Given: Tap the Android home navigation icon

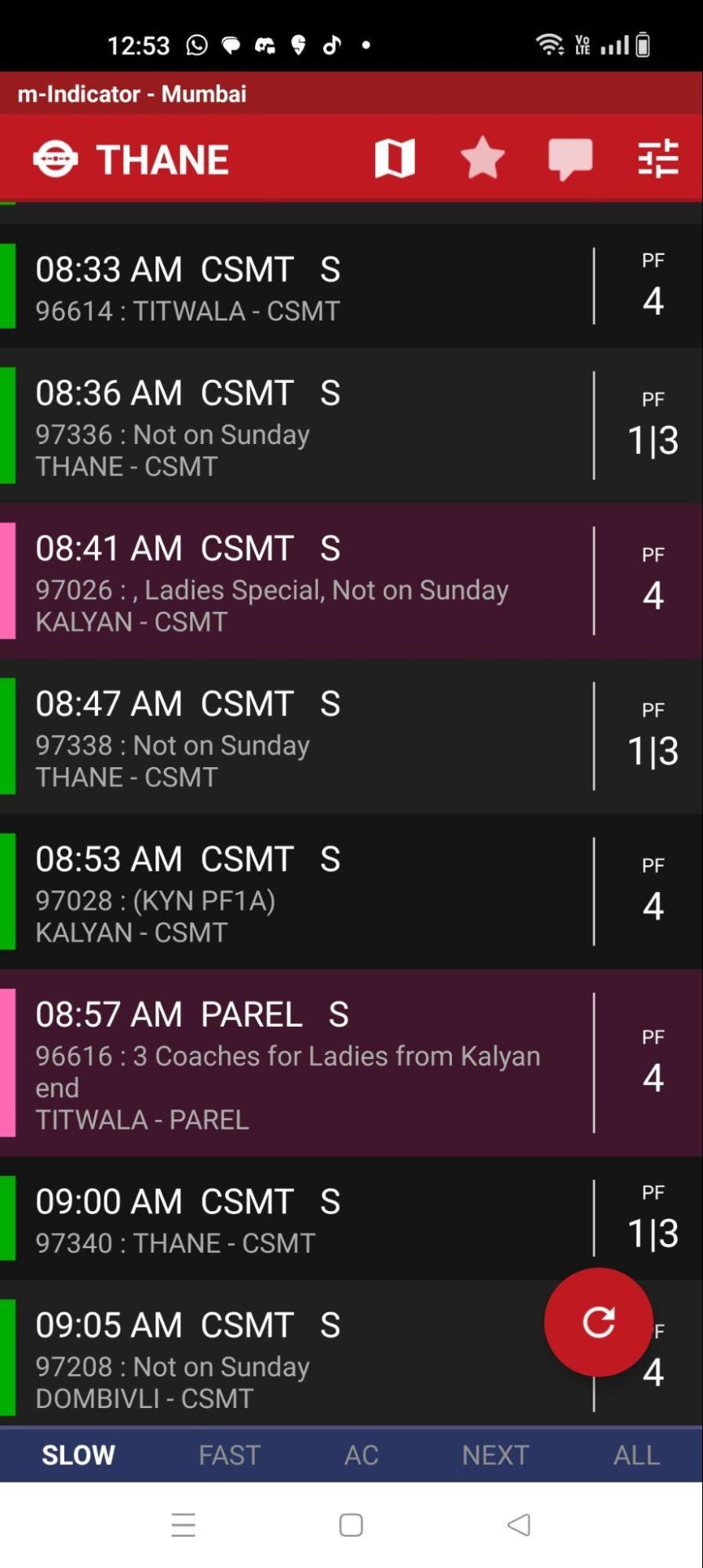Looking at the screenshot, I should click(x=351, y=1524).
